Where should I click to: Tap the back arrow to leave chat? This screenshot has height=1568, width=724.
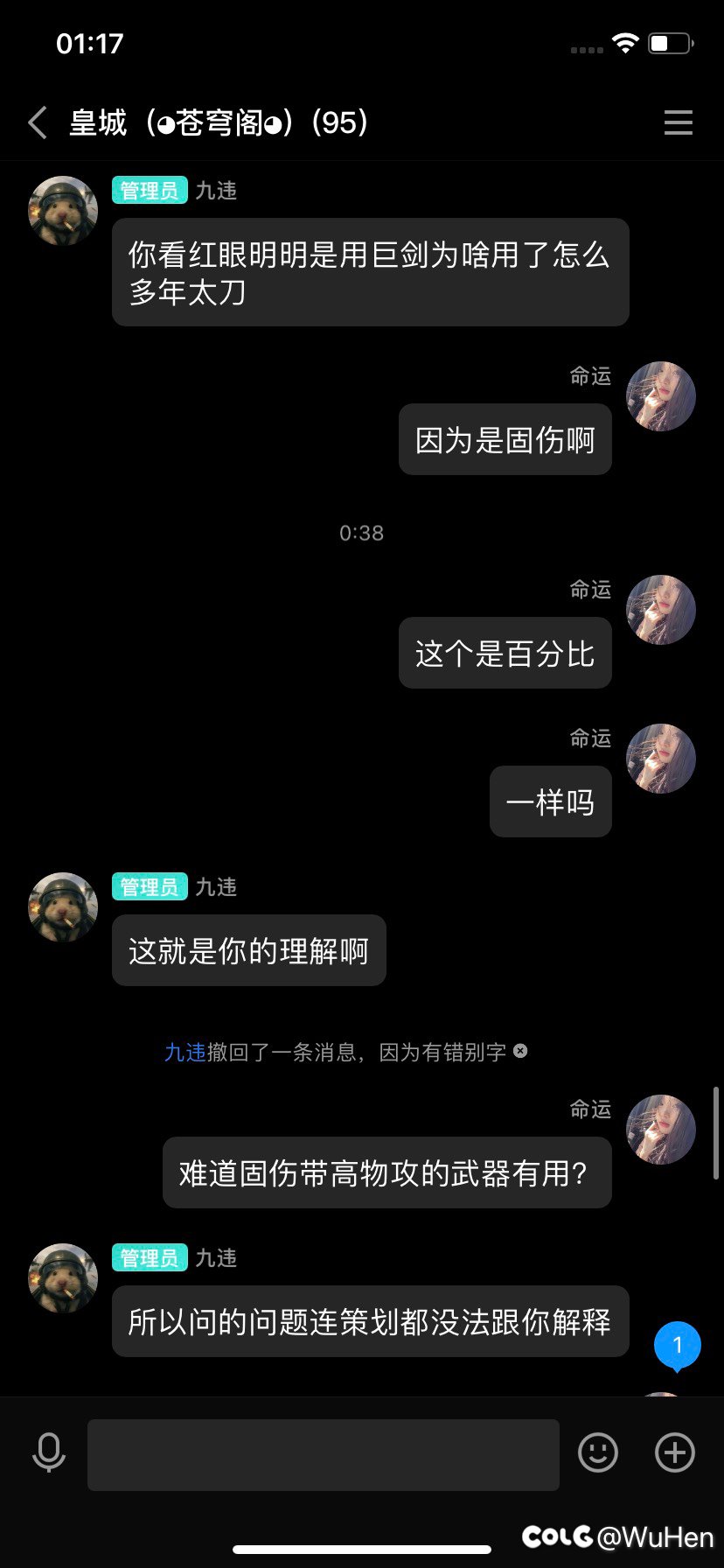[37, 122]
